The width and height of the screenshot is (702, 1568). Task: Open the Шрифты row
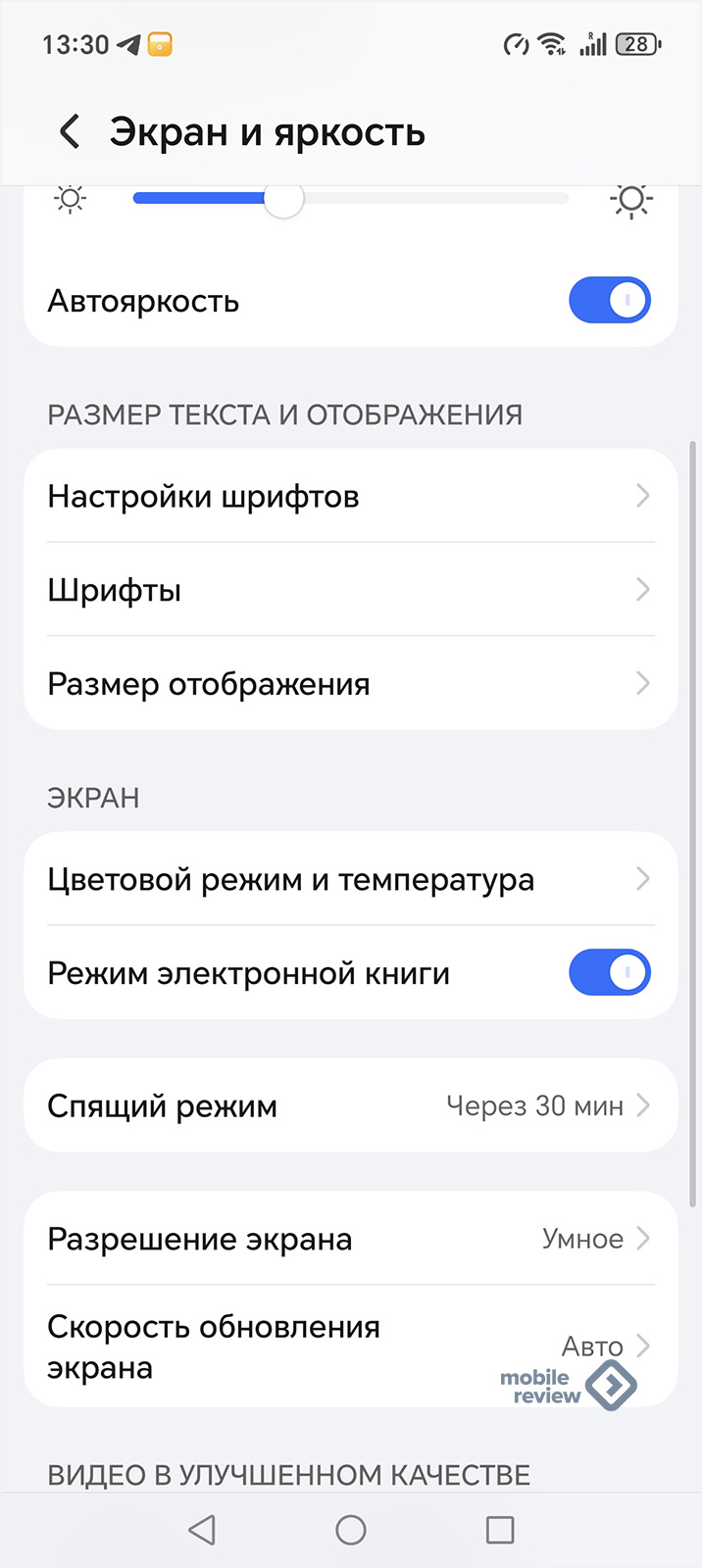point(350,590)
